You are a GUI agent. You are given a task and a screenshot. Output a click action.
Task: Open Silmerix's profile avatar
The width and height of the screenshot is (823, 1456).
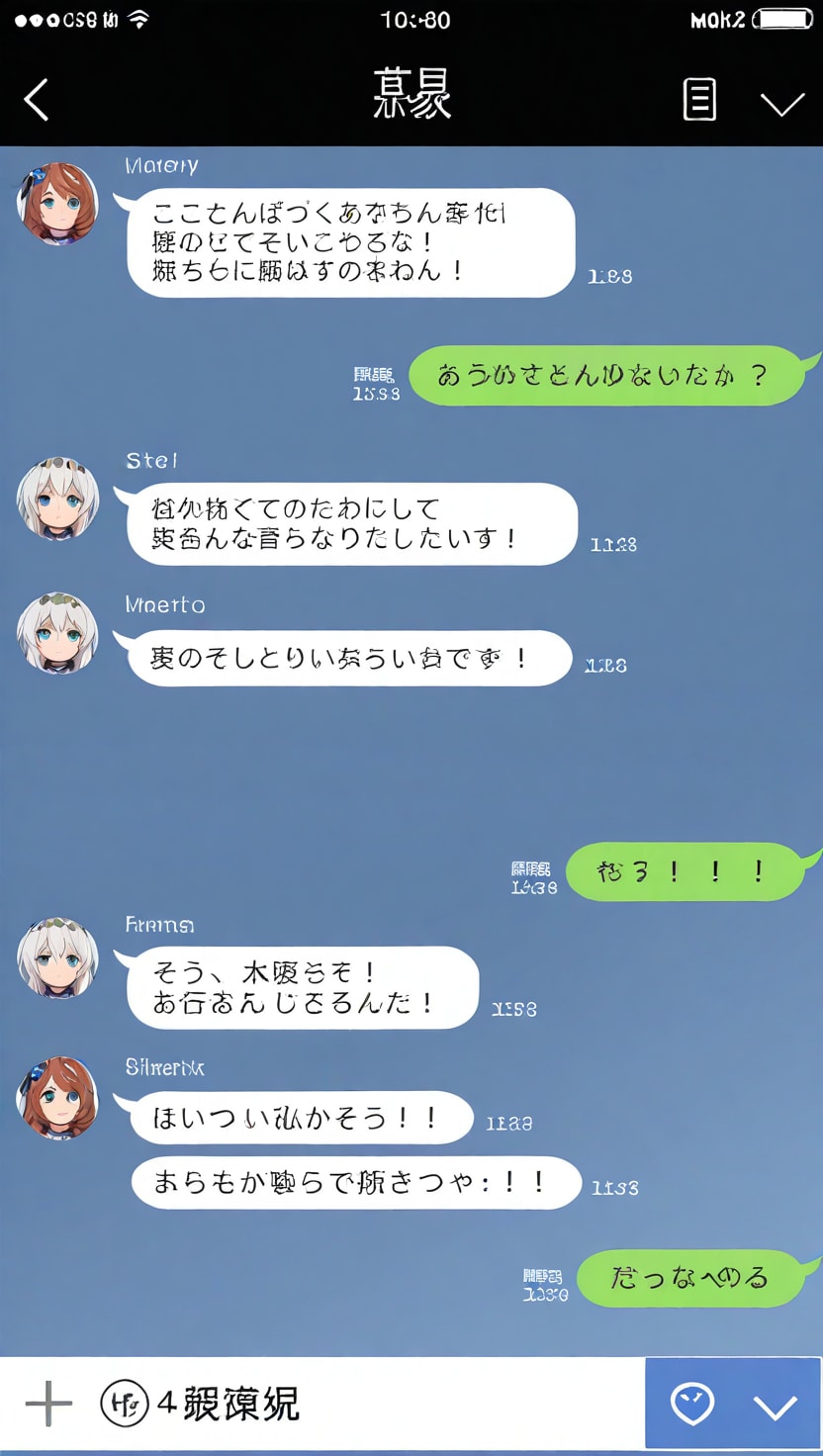pyautogui.click(x=58, y=1098)
